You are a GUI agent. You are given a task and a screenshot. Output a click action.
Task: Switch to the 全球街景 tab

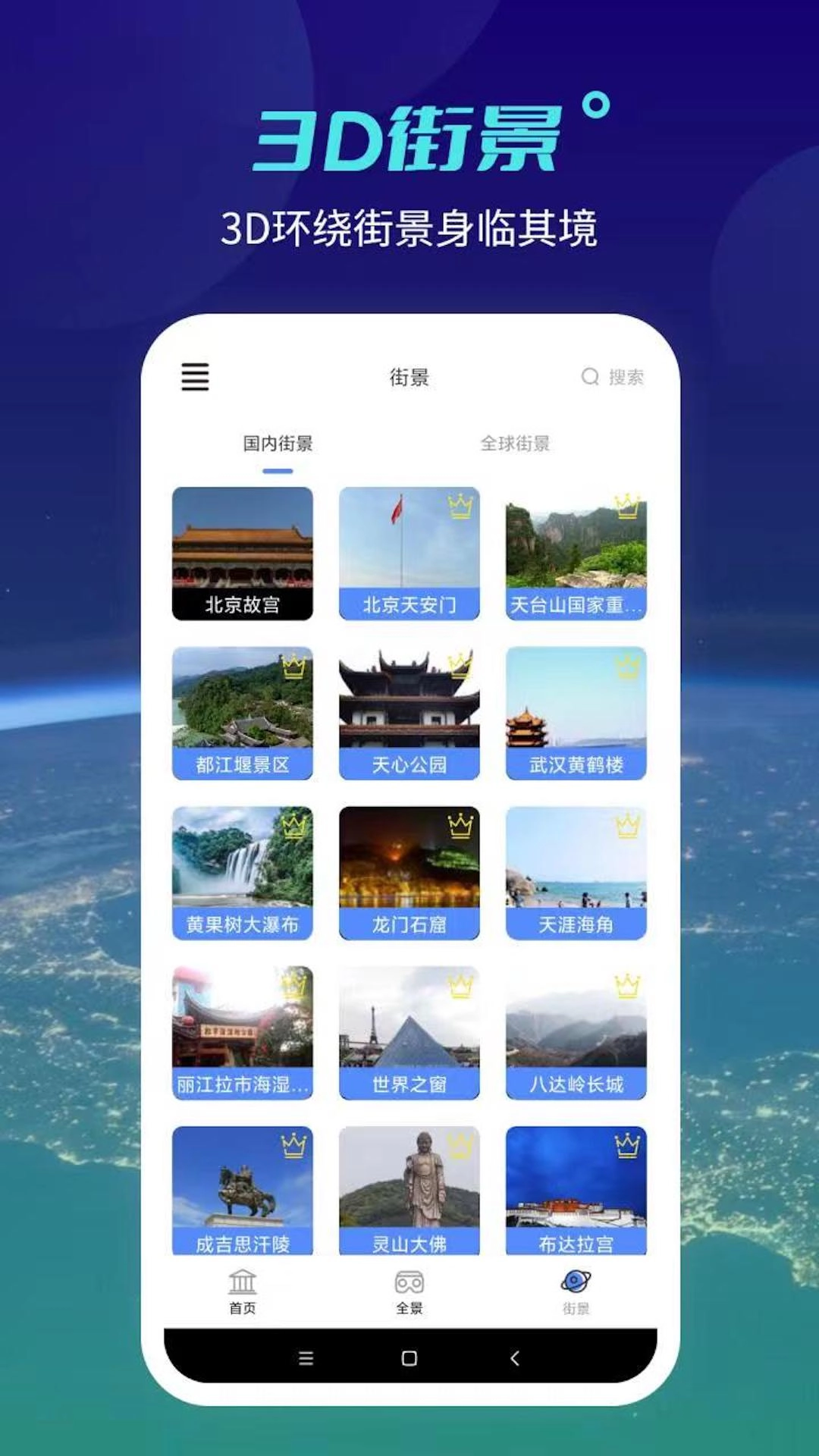[x=516, y=444]
